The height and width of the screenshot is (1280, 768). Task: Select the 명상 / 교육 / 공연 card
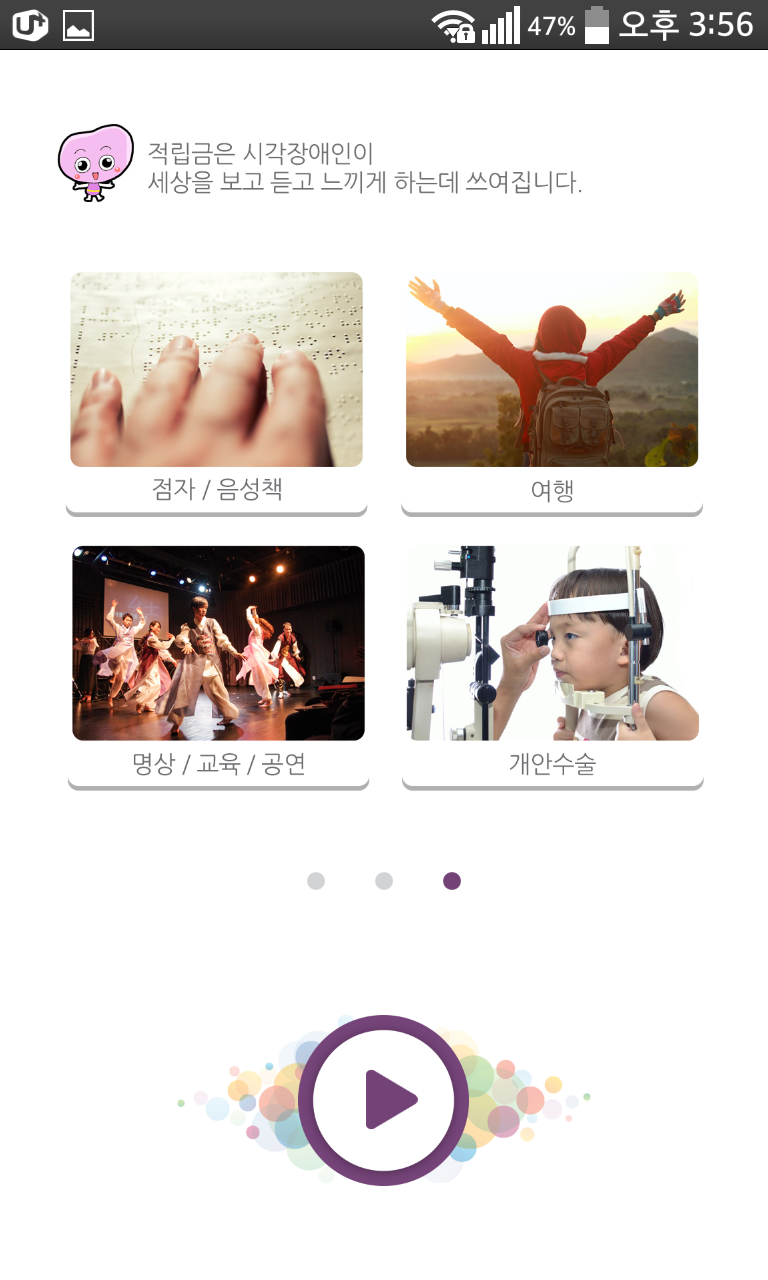218,665
